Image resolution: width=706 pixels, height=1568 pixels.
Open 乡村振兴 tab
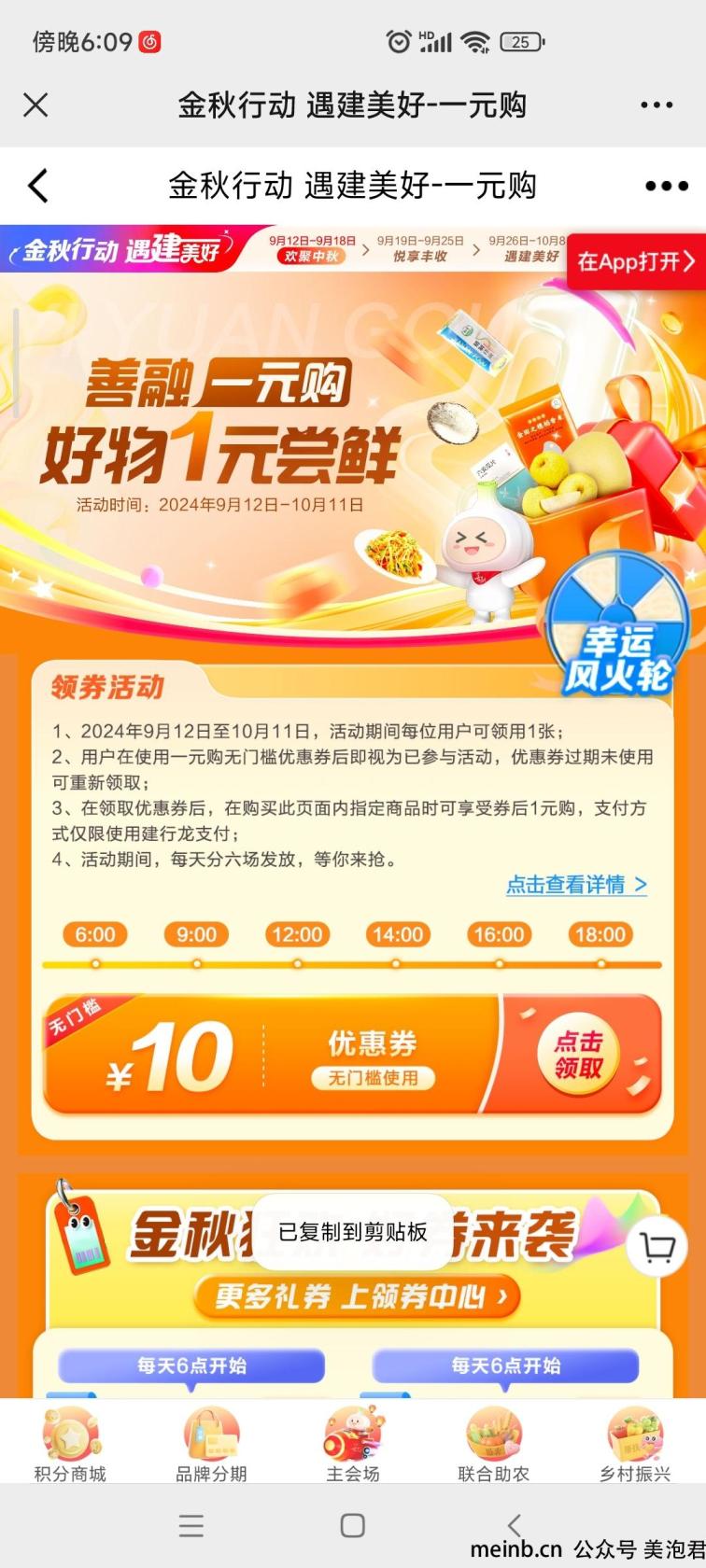[x=635, y=1444]
